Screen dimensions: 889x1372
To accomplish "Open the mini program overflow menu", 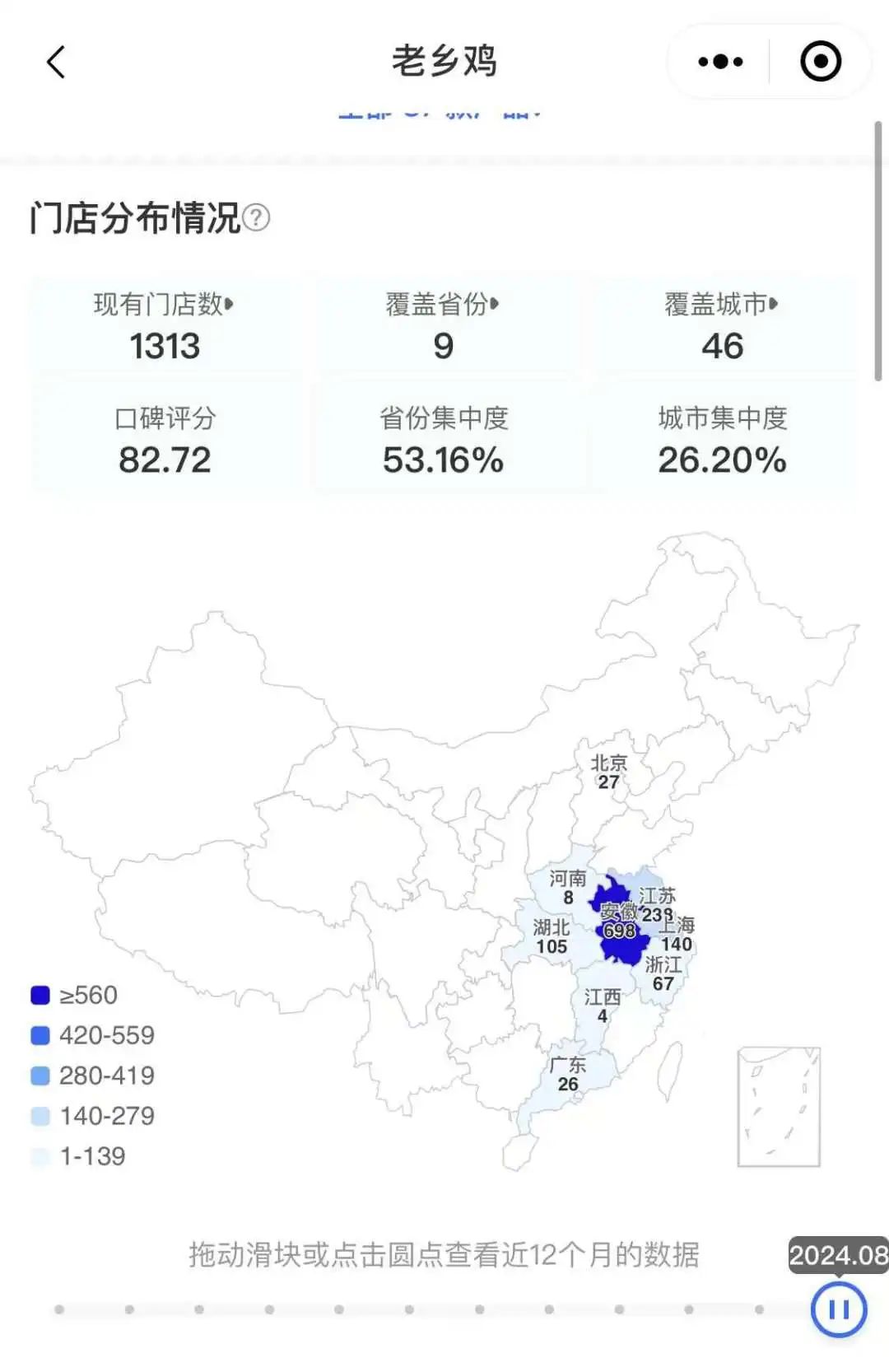I will tap(719, 62).
